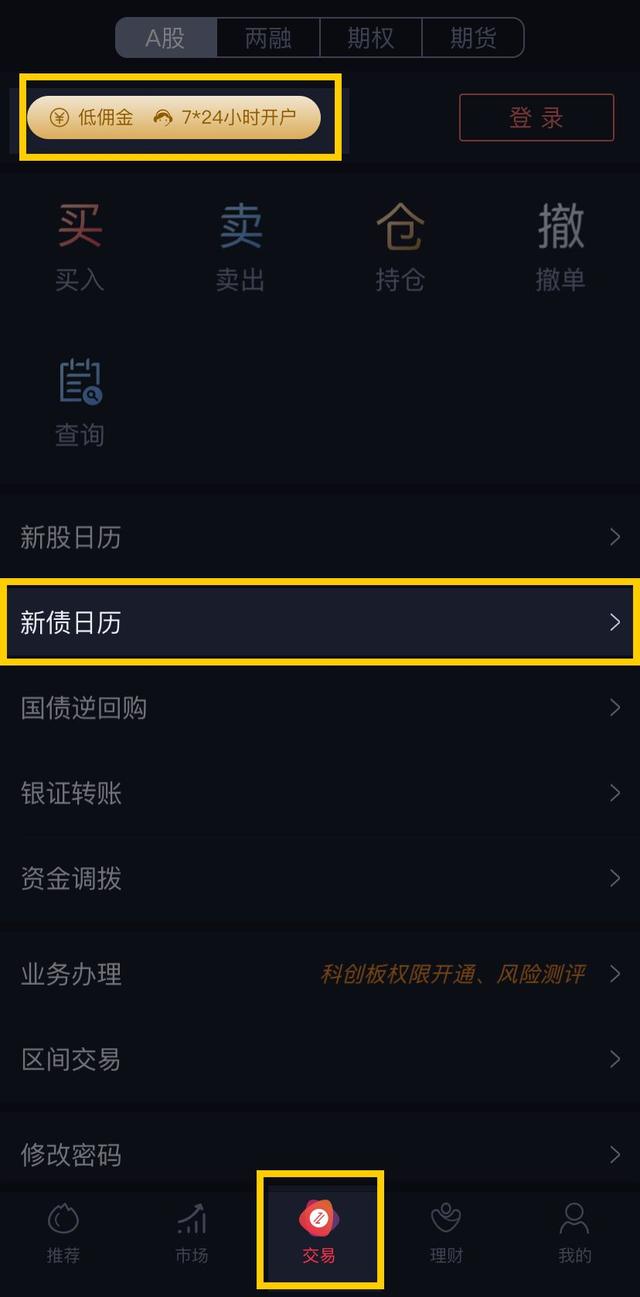Switch to the 两融 tab
640x1297 pixels.
click(x=268, y=38)
